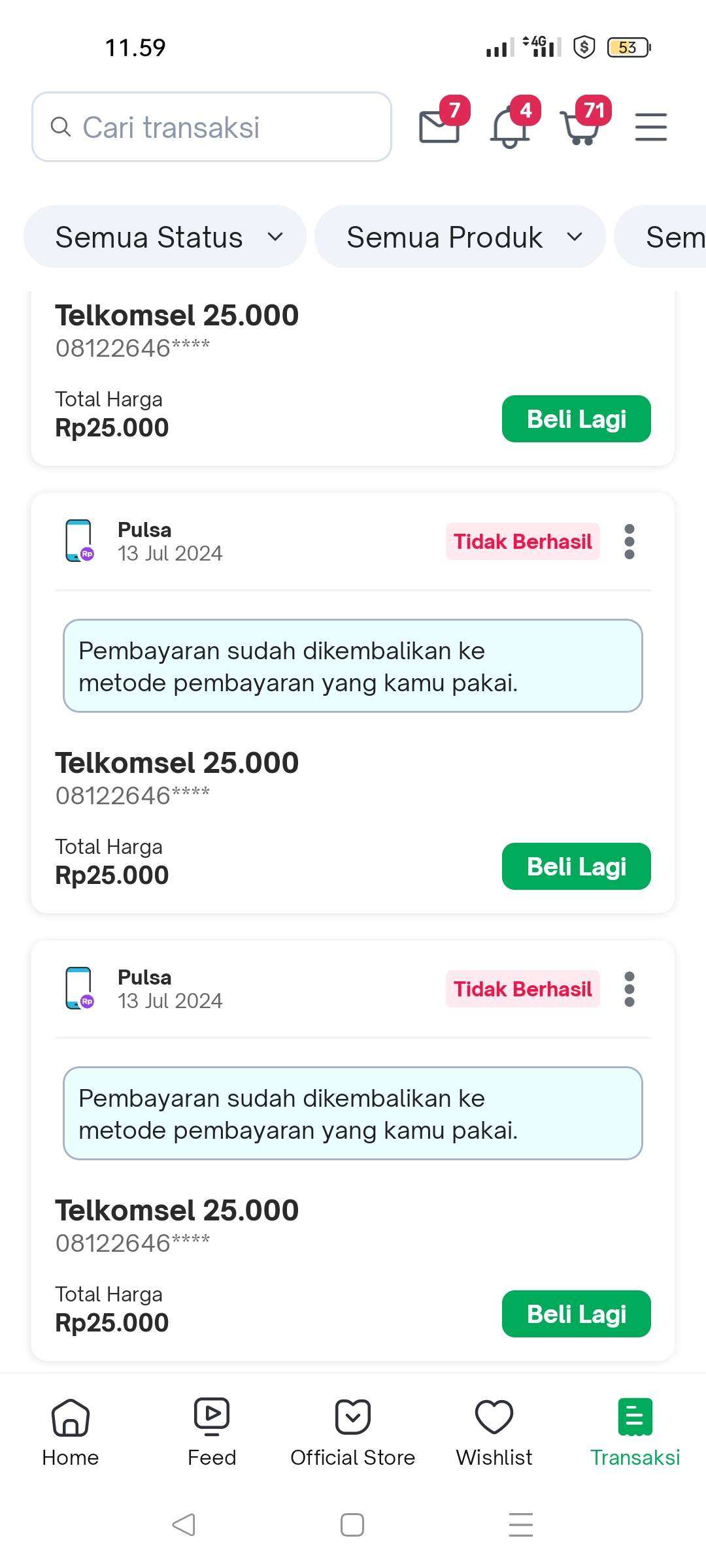Expand the Semua Status filter
This screenshot has height=1568, width=706.
[165, 237]
